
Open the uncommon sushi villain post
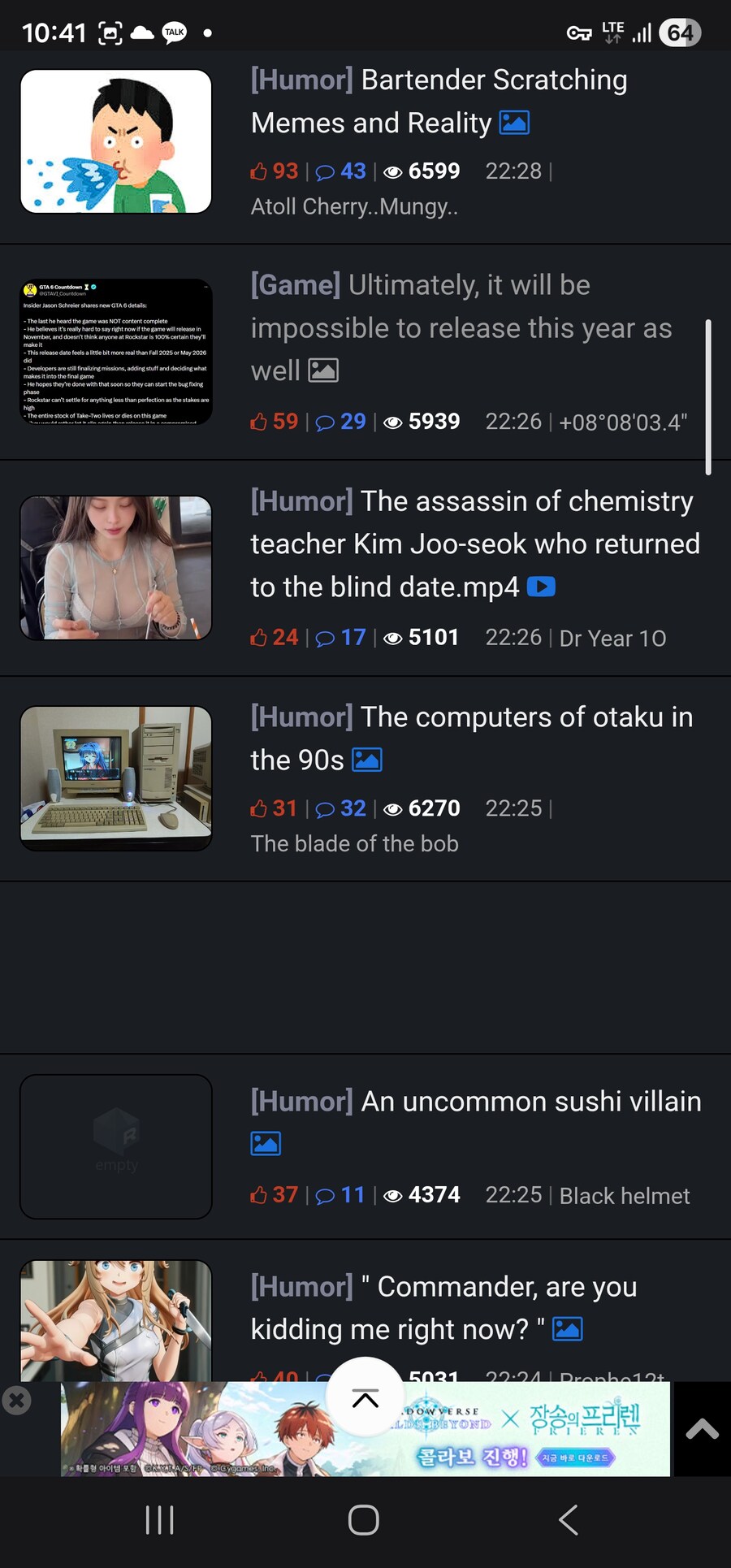475,1102
